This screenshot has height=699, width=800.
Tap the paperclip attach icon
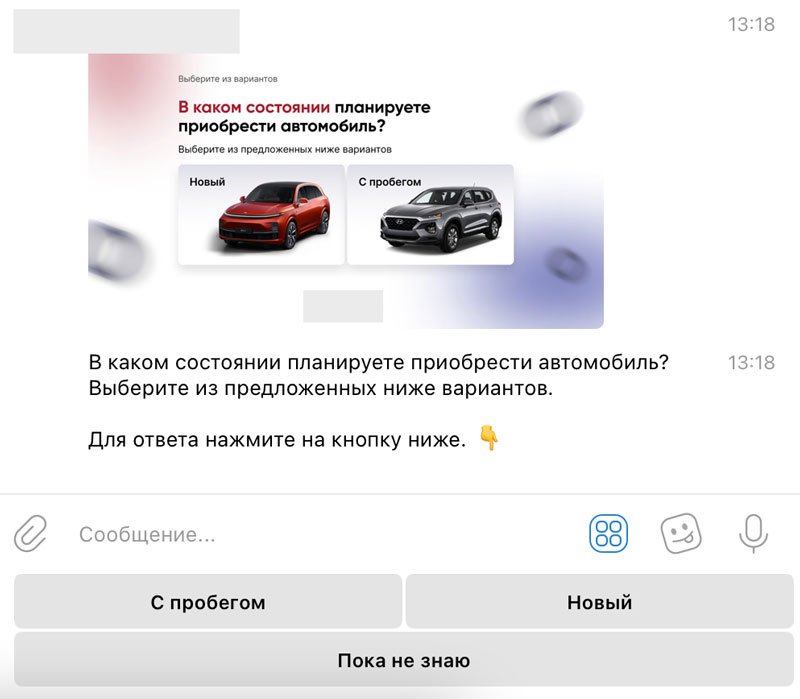[31, 534]
